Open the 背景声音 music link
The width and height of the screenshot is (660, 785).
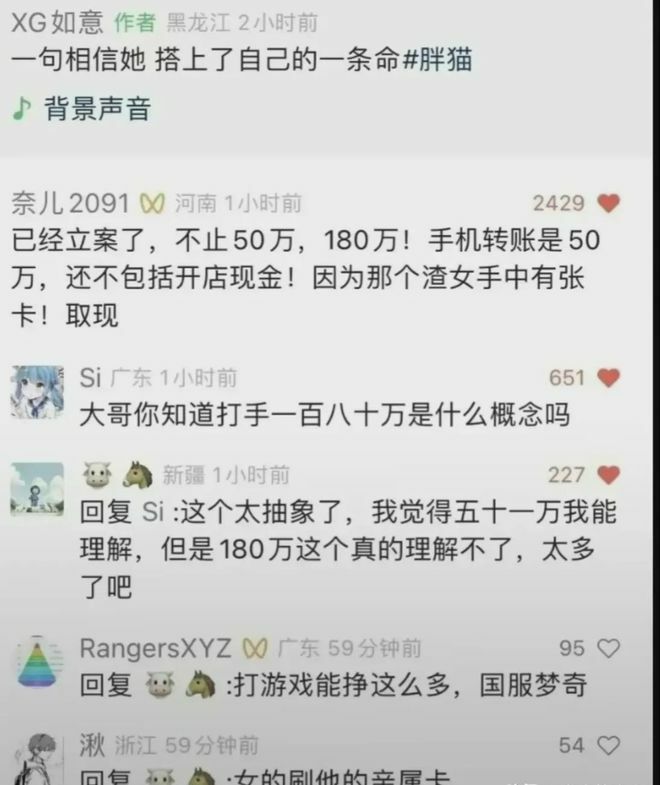tap(96, 108)
